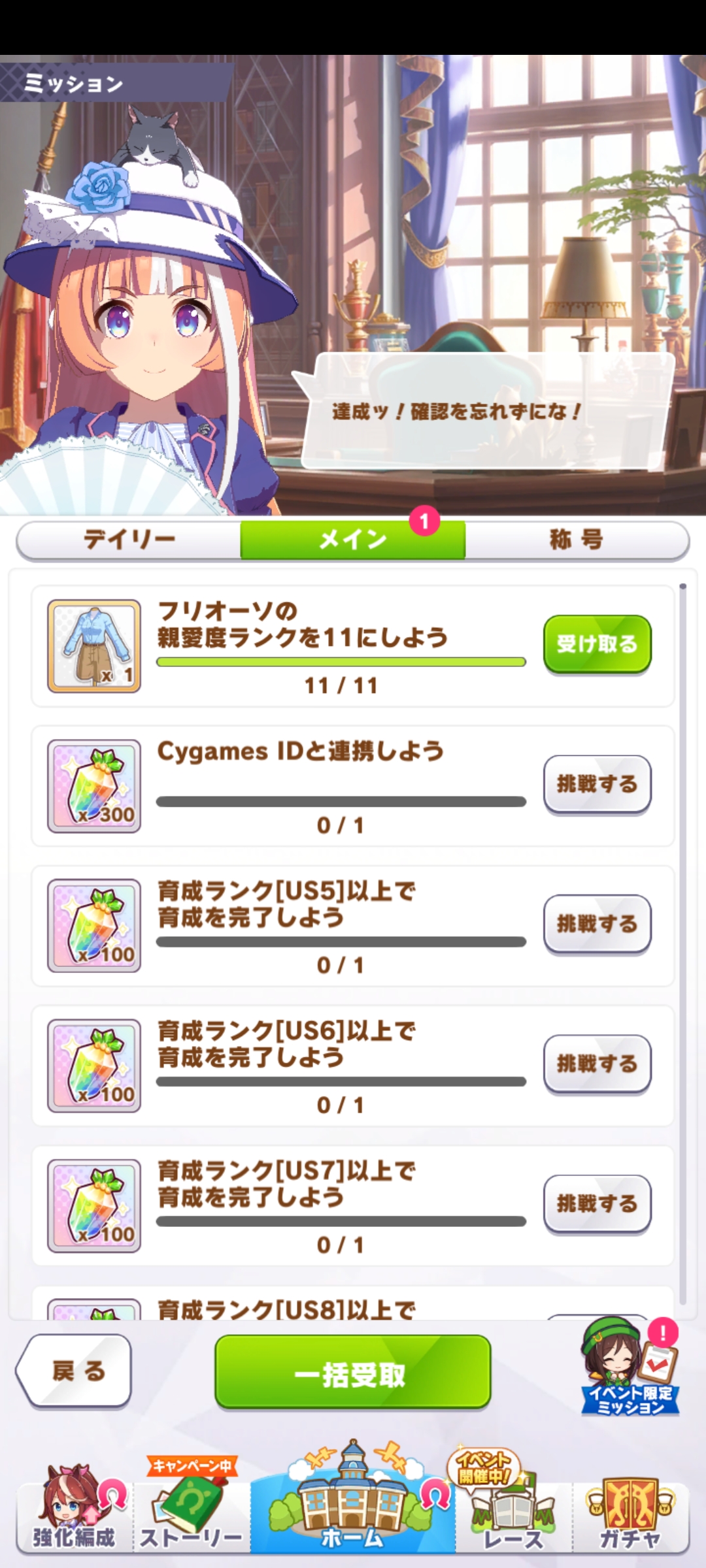Collect all rewards with 一括受取
This screenshot has width=706, height=1568.
(x=353, y=1371)
